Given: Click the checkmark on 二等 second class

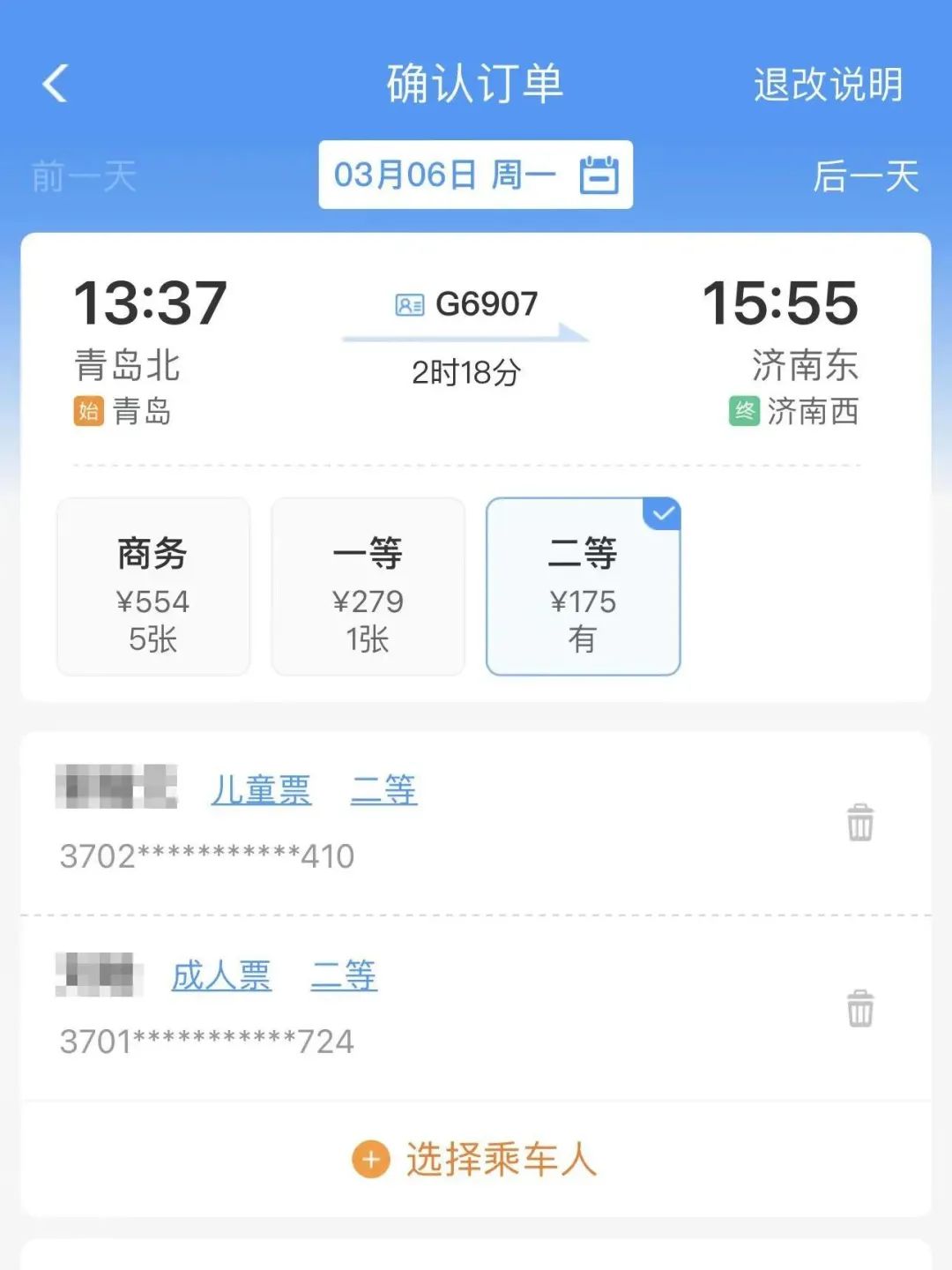Looking at the screenshot, I should (x=661, y=513).
